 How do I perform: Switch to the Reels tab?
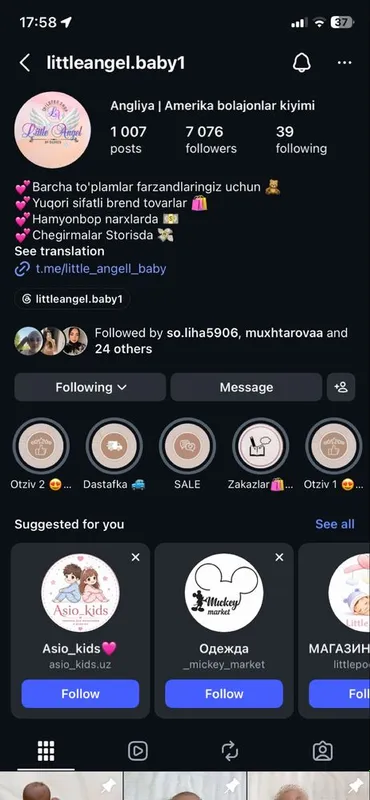[x=138, y=751]
